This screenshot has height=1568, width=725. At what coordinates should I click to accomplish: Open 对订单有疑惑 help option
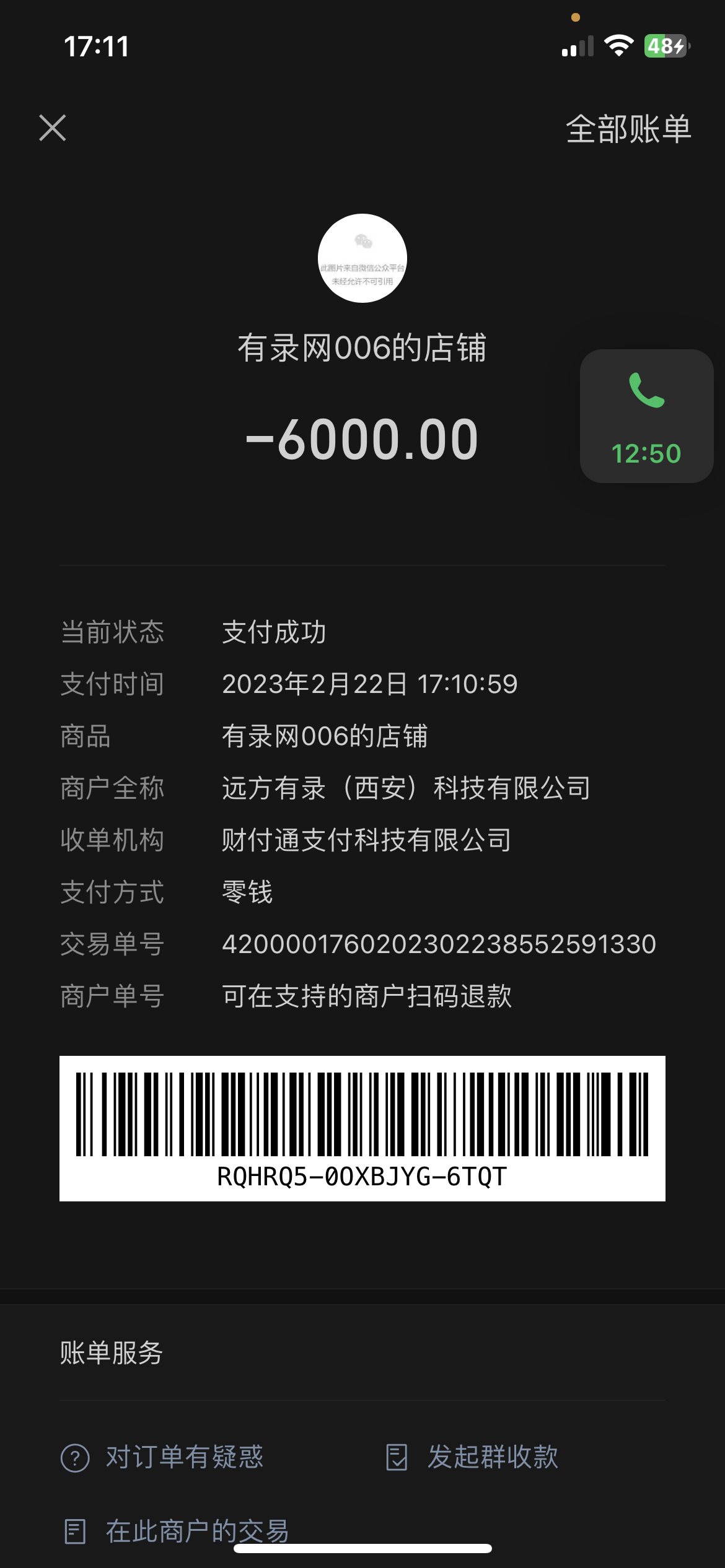[x=162, y=1457]
